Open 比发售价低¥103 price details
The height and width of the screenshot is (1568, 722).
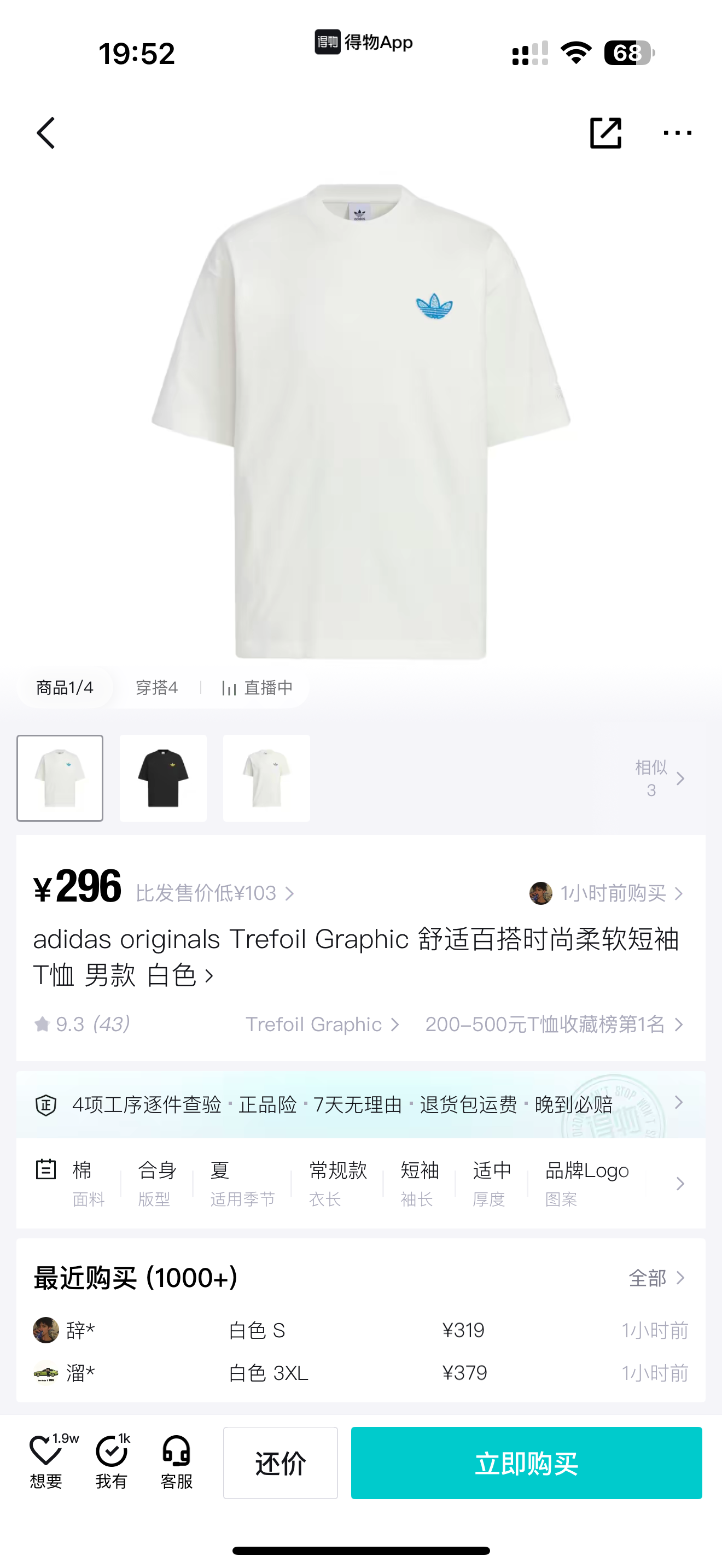click(x=214, y=893)
